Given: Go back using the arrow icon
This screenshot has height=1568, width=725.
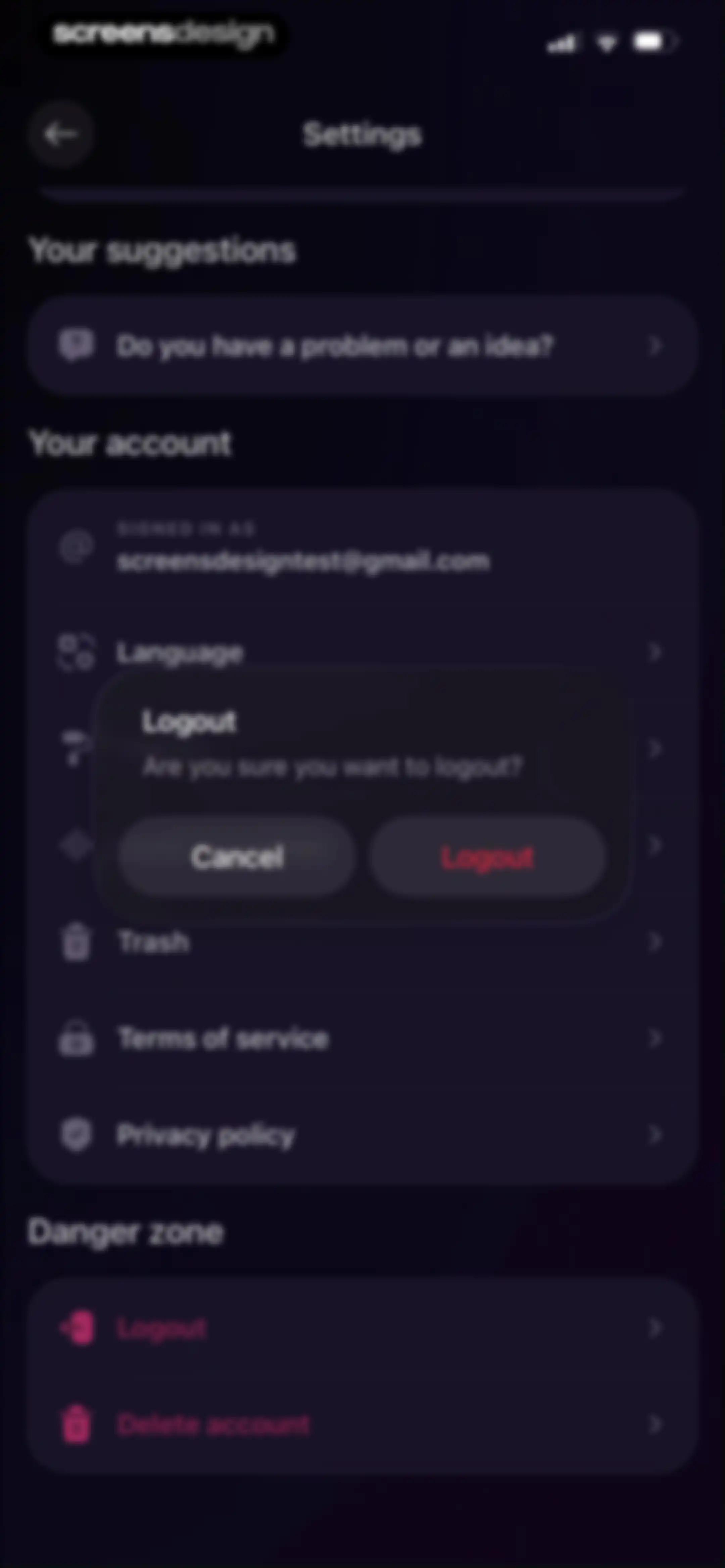Looking at the screenshot, I should (60, 135).
